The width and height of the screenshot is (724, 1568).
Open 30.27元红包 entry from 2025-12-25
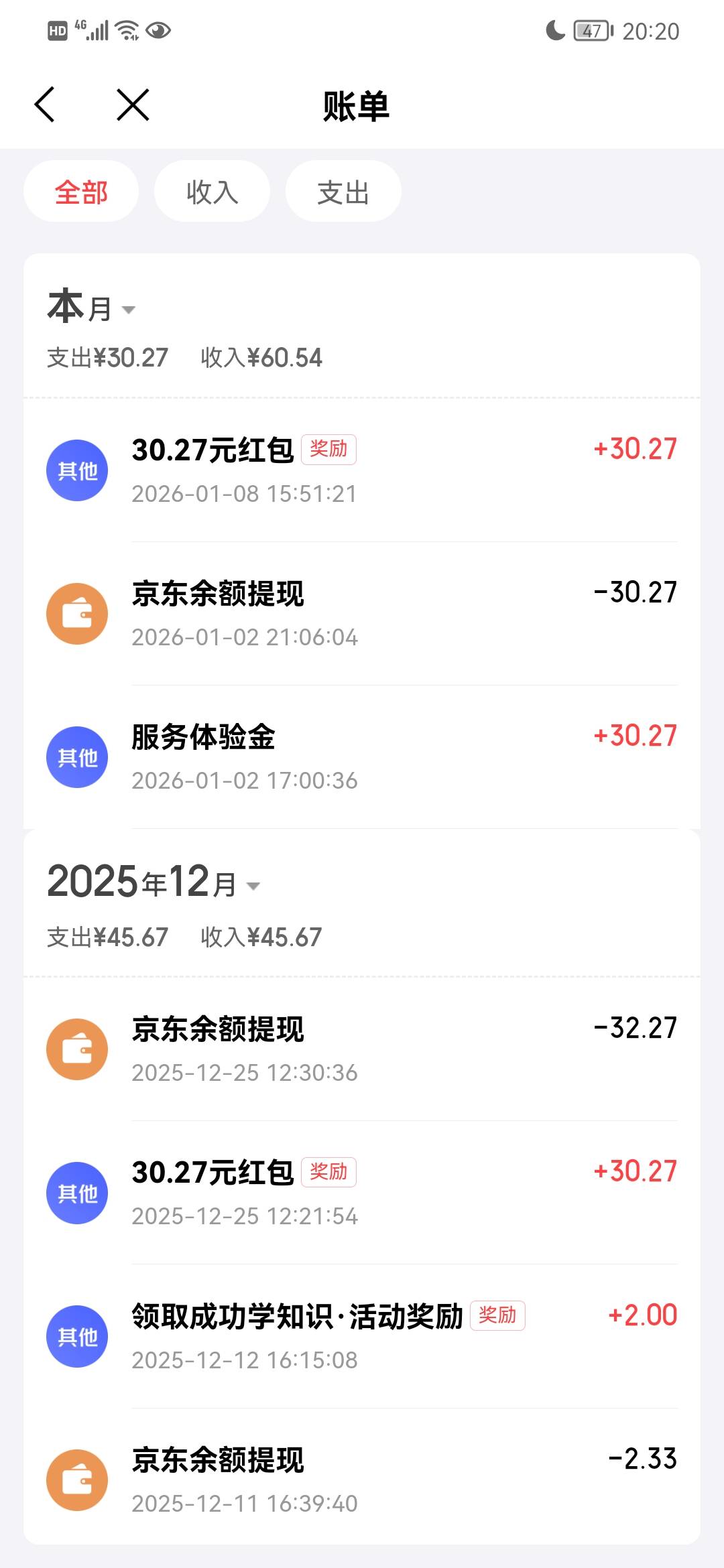362,1193
